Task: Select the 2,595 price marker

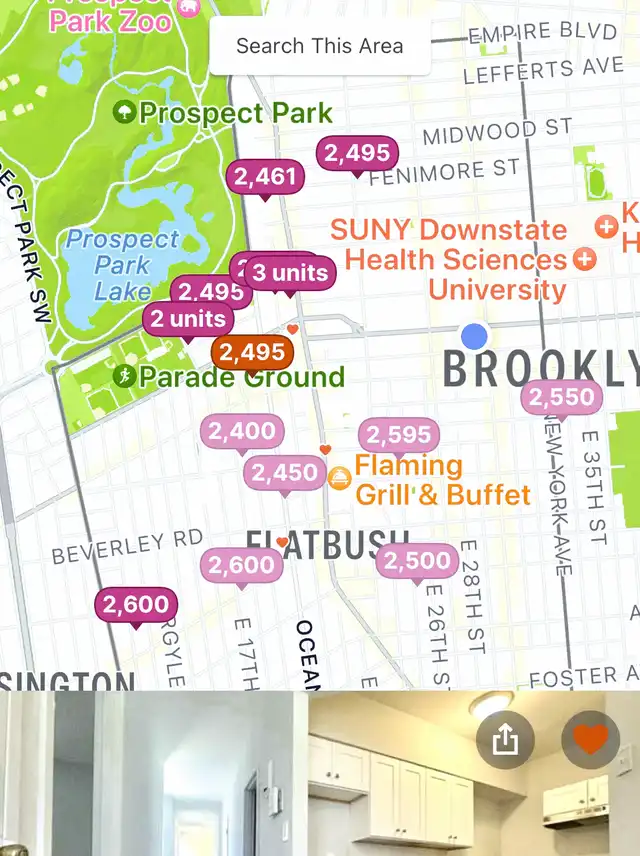Action: (399, 435)
